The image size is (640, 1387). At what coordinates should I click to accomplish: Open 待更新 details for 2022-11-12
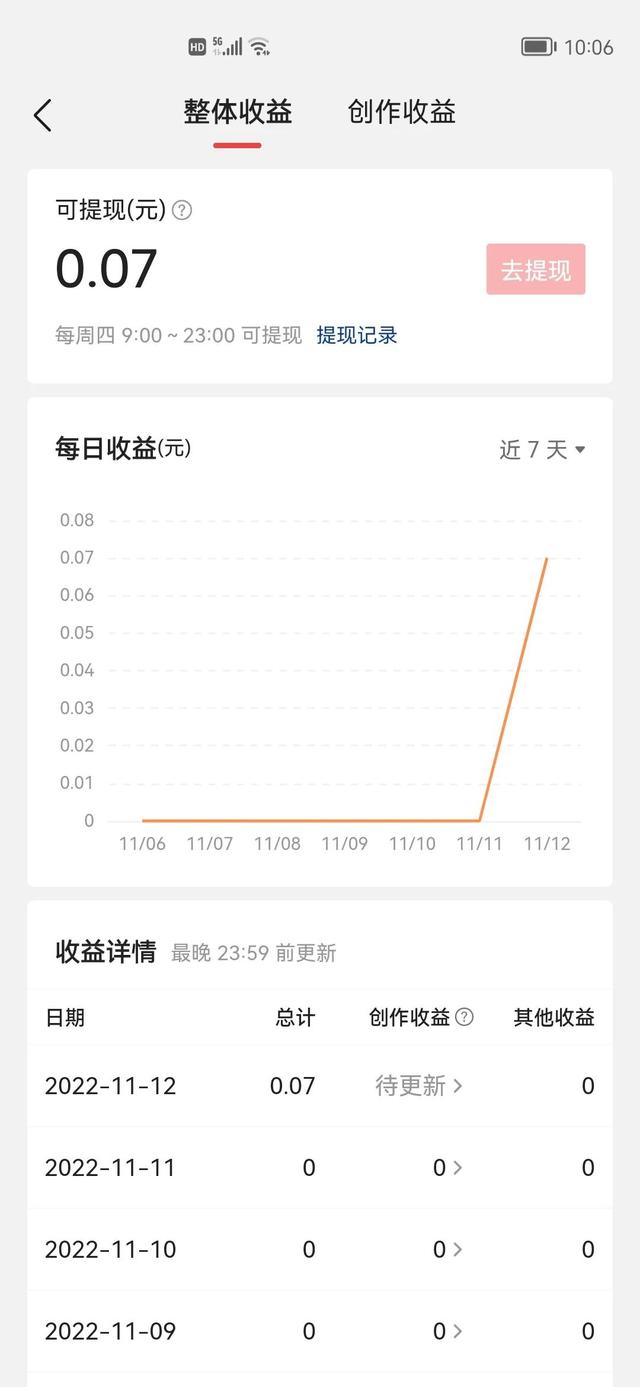point(419,1086)
